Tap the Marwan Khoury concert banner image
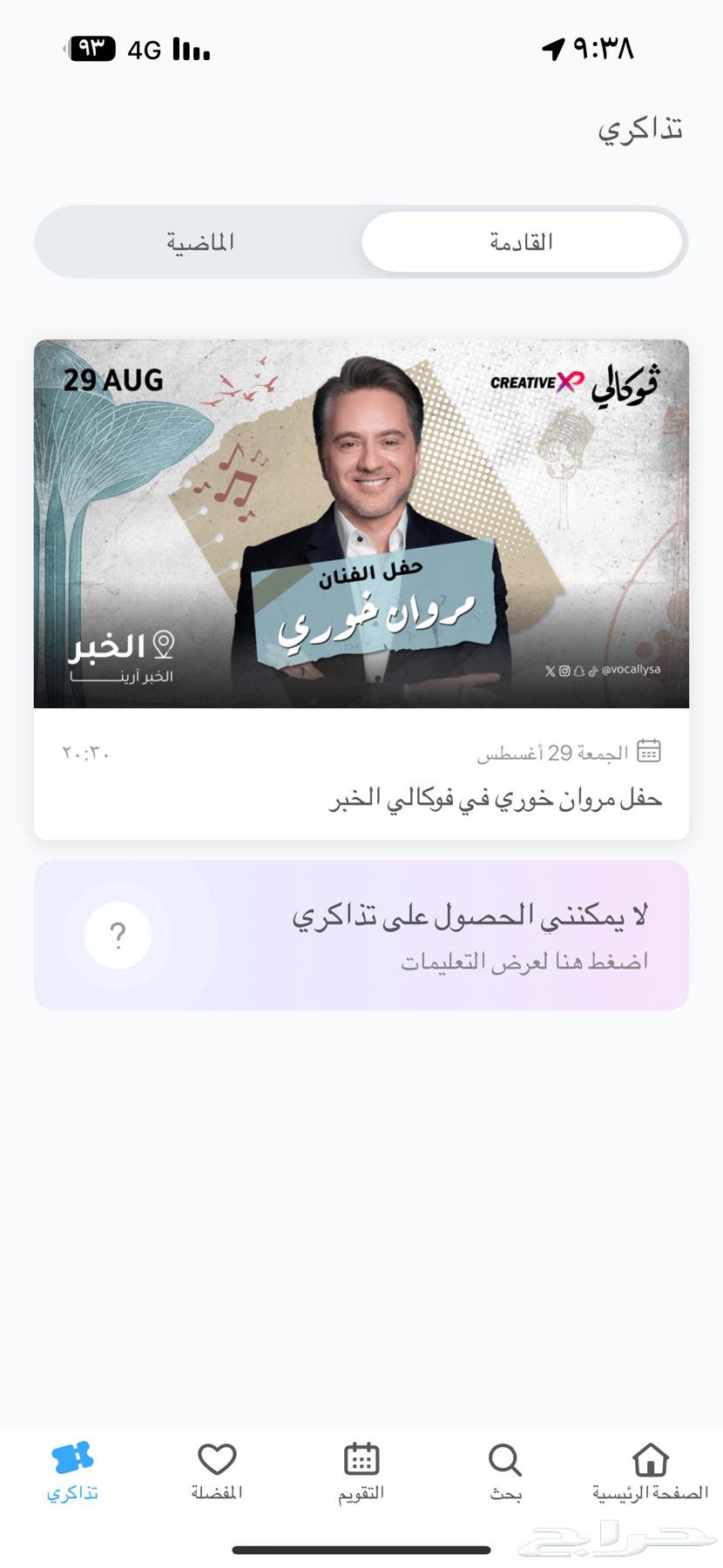 click(361, 523)
